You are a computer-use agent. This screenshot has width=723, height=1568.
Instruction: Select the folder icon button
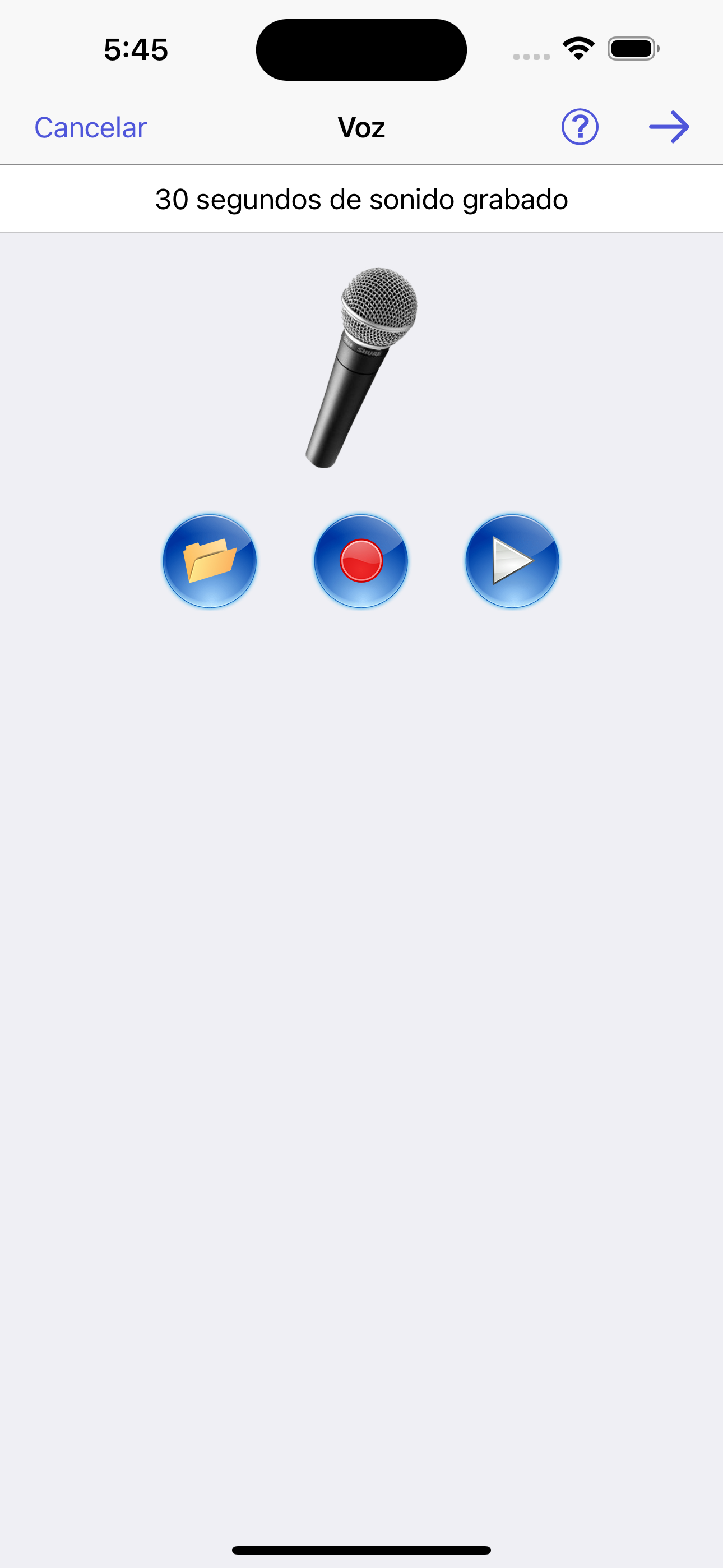[x=211, y=561]
